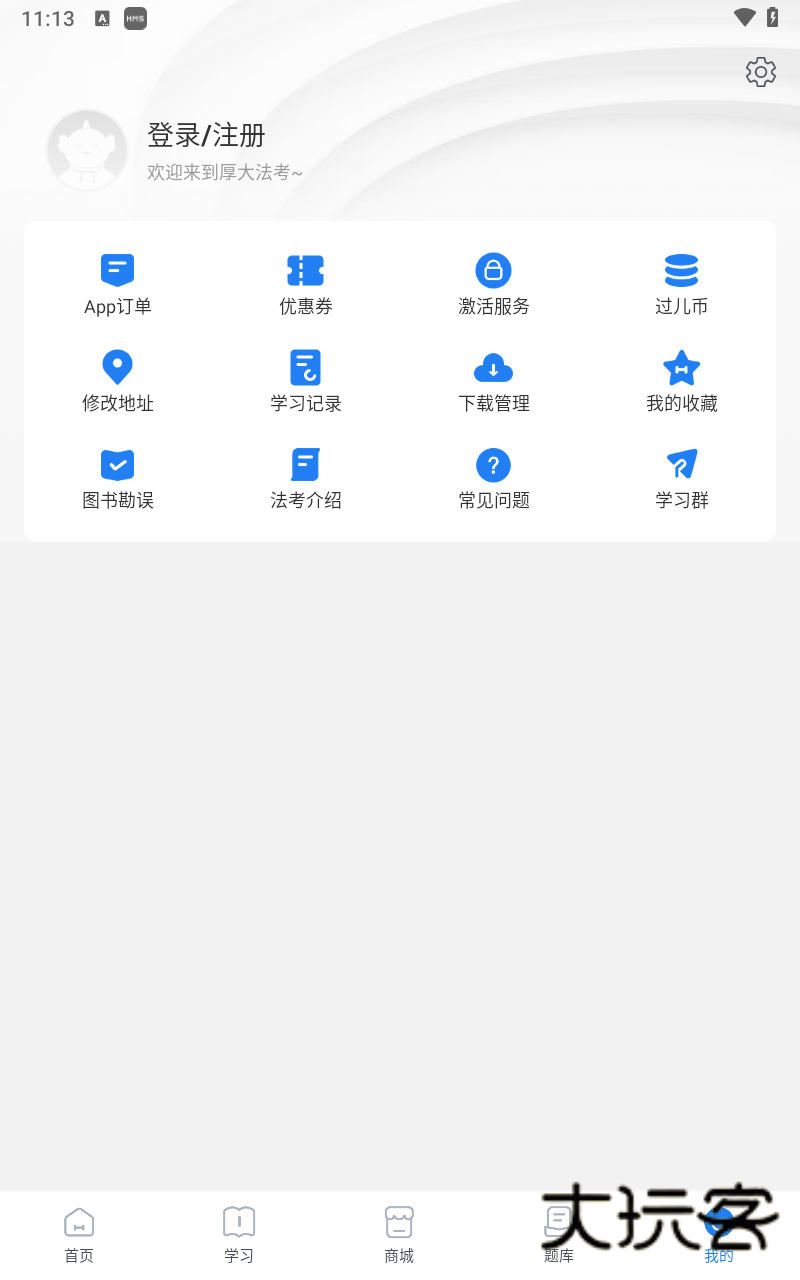The height and width of the screenshot is (1280, 800).
Task: Join 学习群
Action: click(682, 478)
